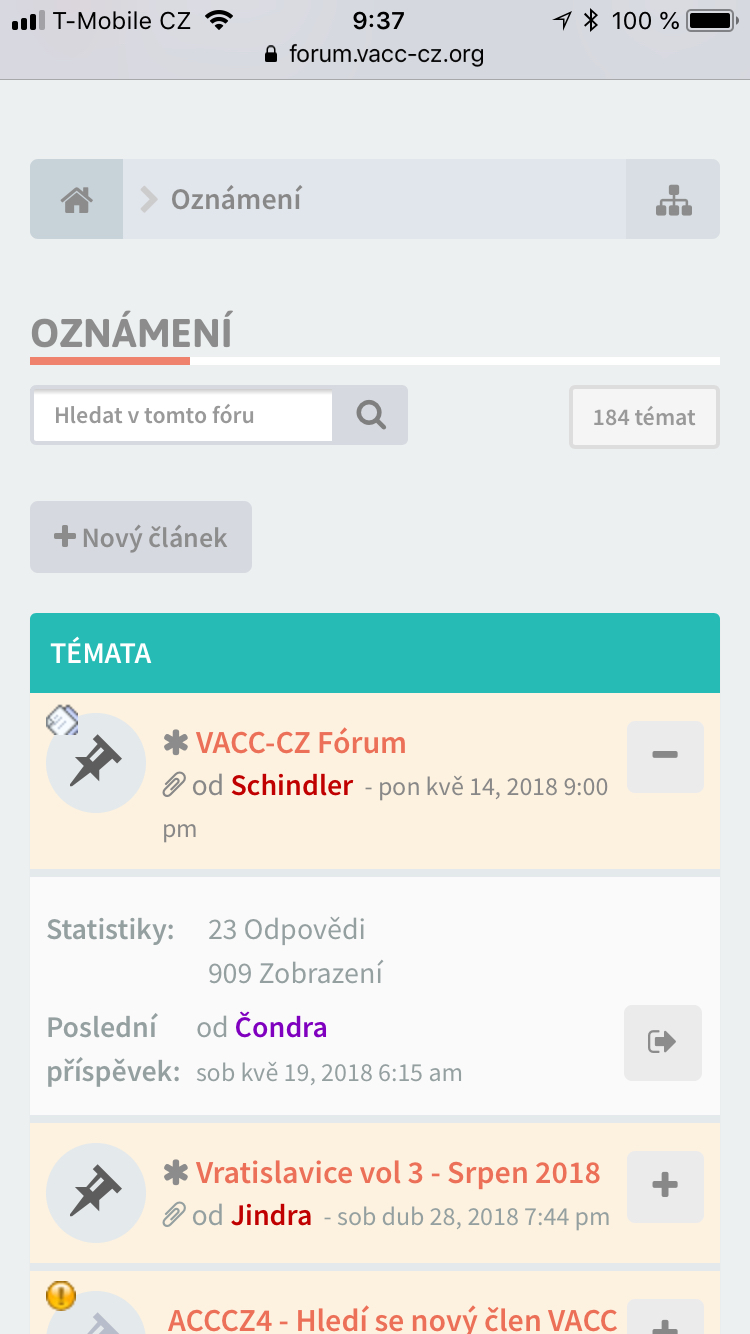The width and height of the screenshot is (750, 1334).
Task: Open the sitemap tree icon
Action: click(x=673, y=199)
